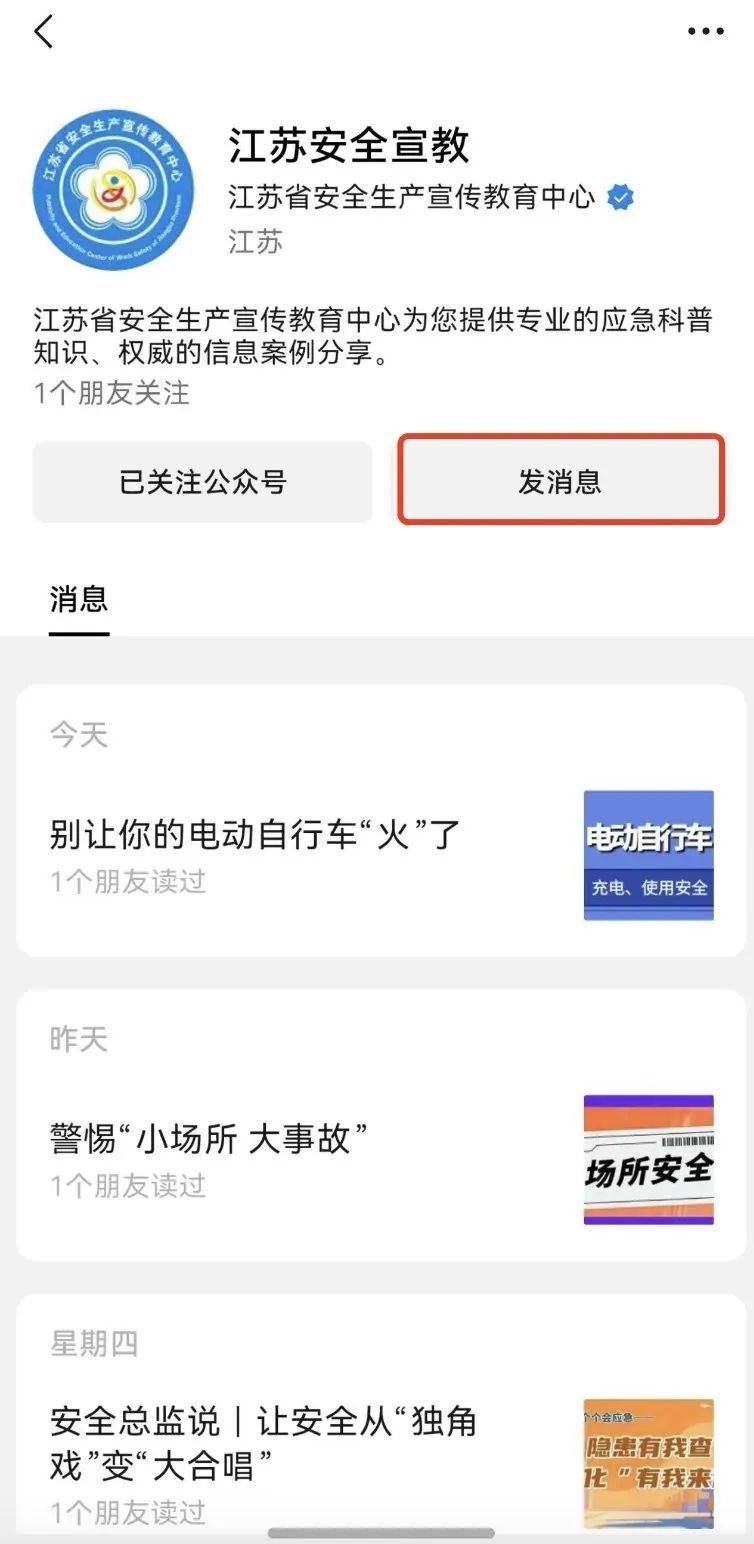Screen dimensions: 754x1544
Task: Open 安全总监说 article about 大合唱
Action: pos(263,1443)
